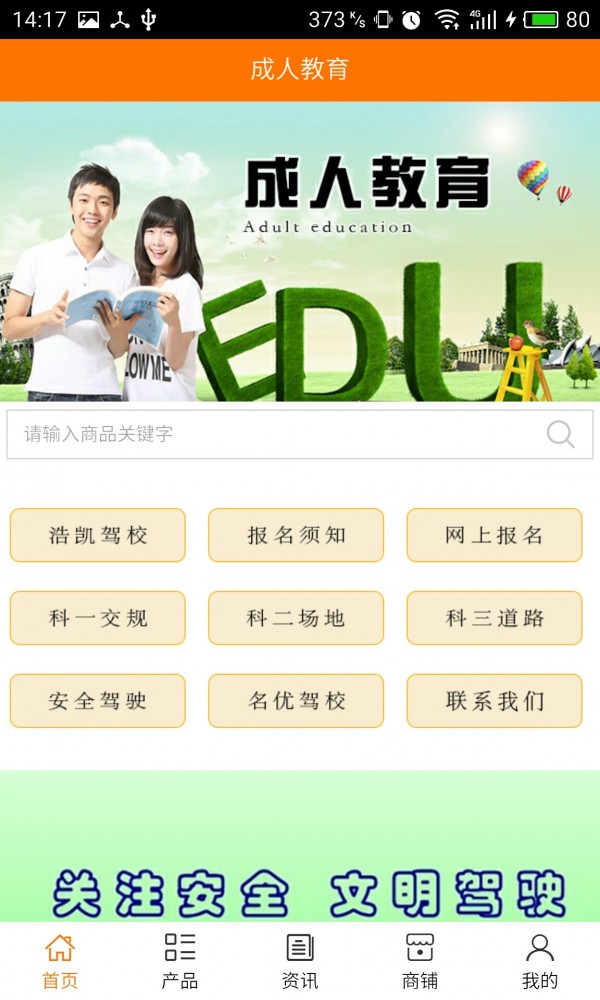
Task: Select 网上报名 online signup
Action: (x=494, y=535)
